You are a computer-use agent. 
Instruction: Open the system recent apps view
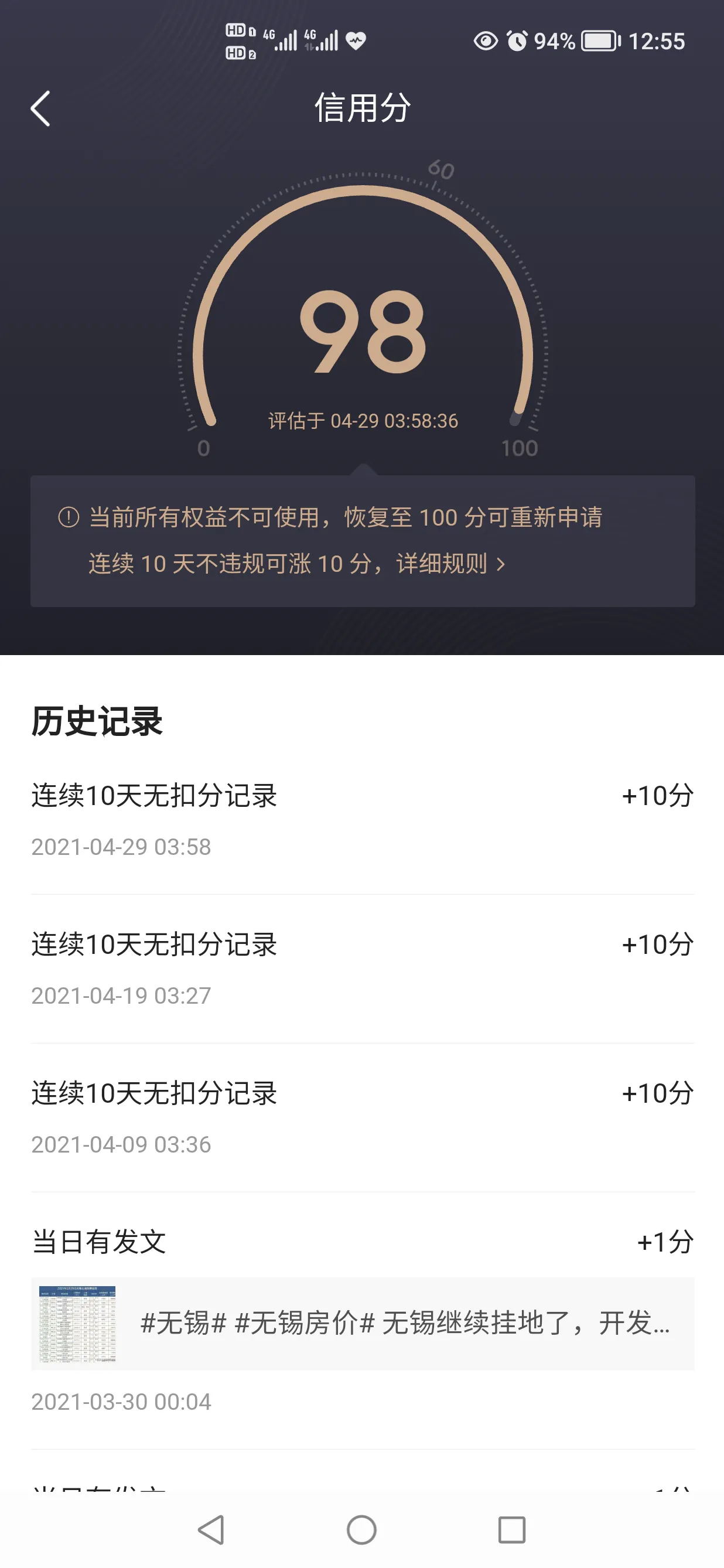(x=512, y=1530)
